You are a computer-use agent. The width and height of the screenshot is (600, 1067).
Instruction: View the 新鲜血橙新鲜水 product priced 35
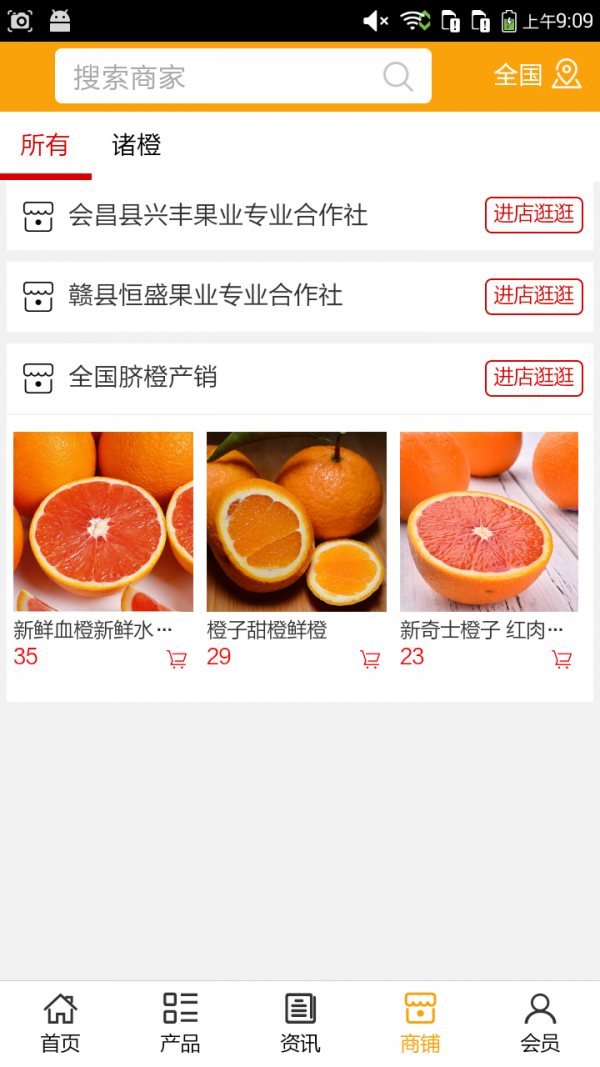pyautogui.click(x=103, y=522)
